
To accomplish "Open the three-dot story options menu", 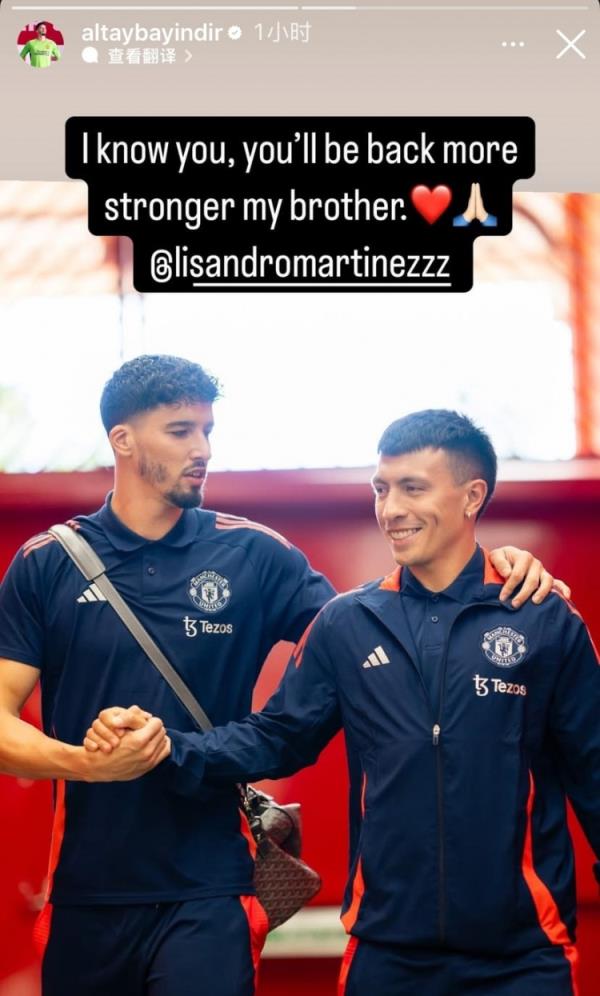I will [513, 44].
